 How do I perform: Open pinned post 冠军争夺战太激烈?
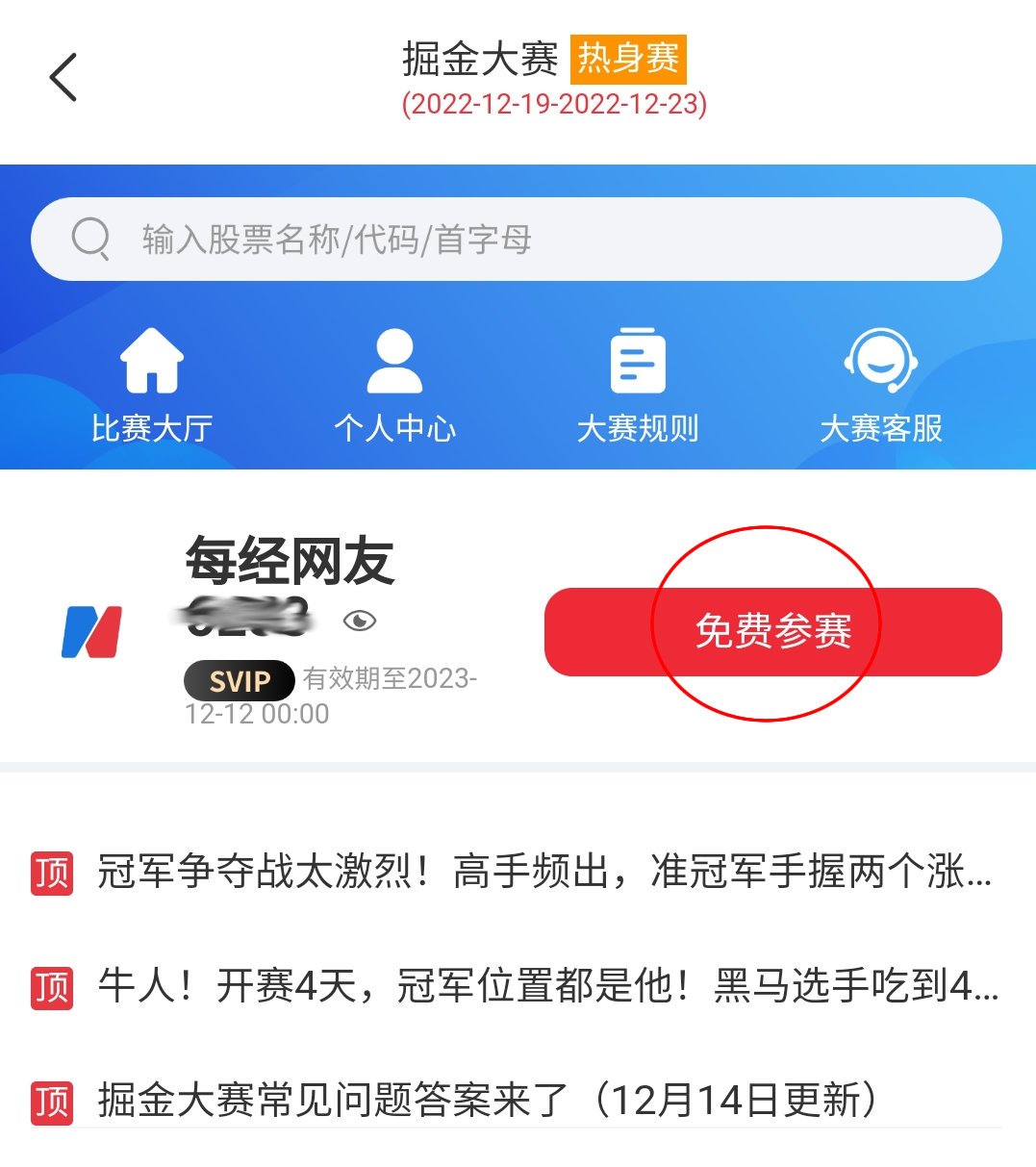(543, 873)
